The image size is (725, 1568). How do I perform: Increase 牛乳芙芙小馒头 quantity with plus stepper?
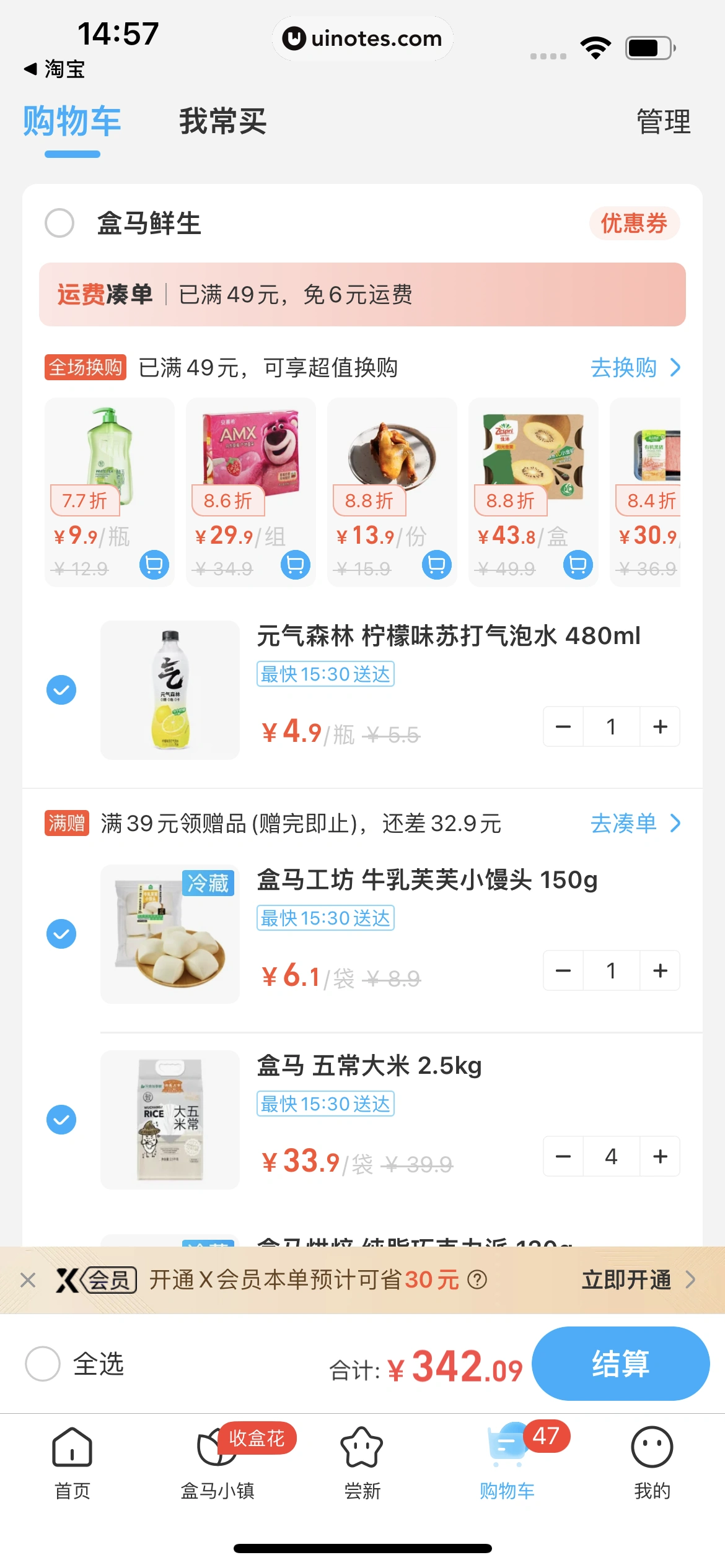point(659,970)
